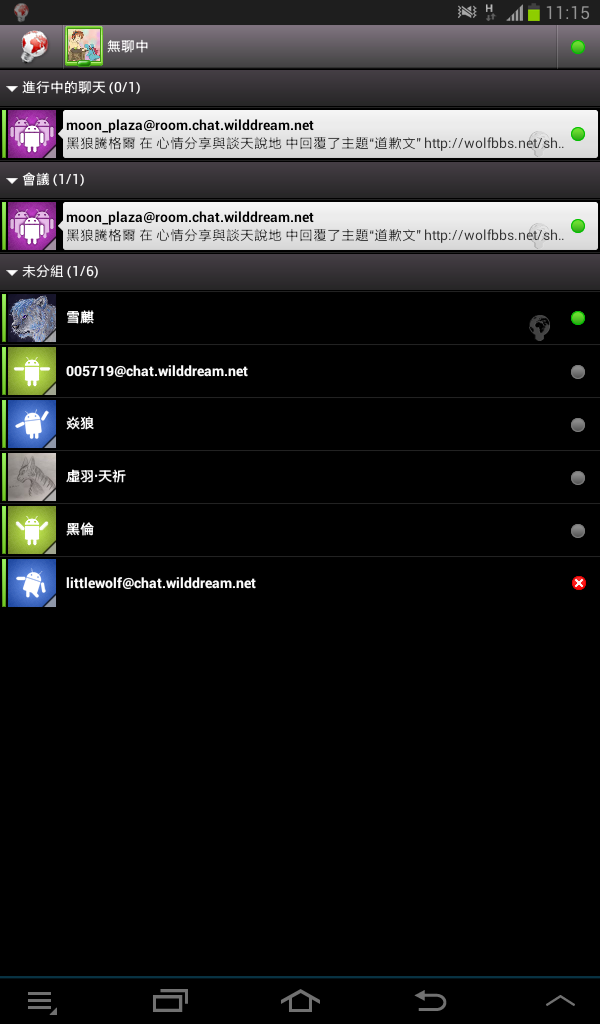
Task: Tap the account avatar beside 無聊中
Action: (83, 46)
